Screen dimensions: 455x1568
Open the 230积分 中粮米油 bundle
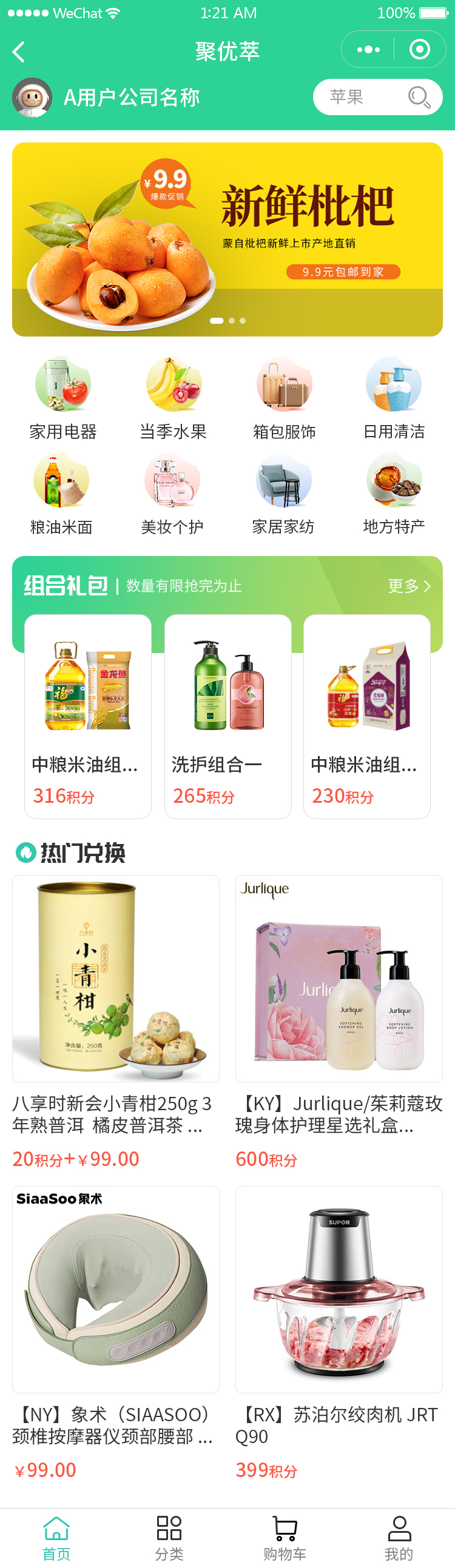click(366, 716)
